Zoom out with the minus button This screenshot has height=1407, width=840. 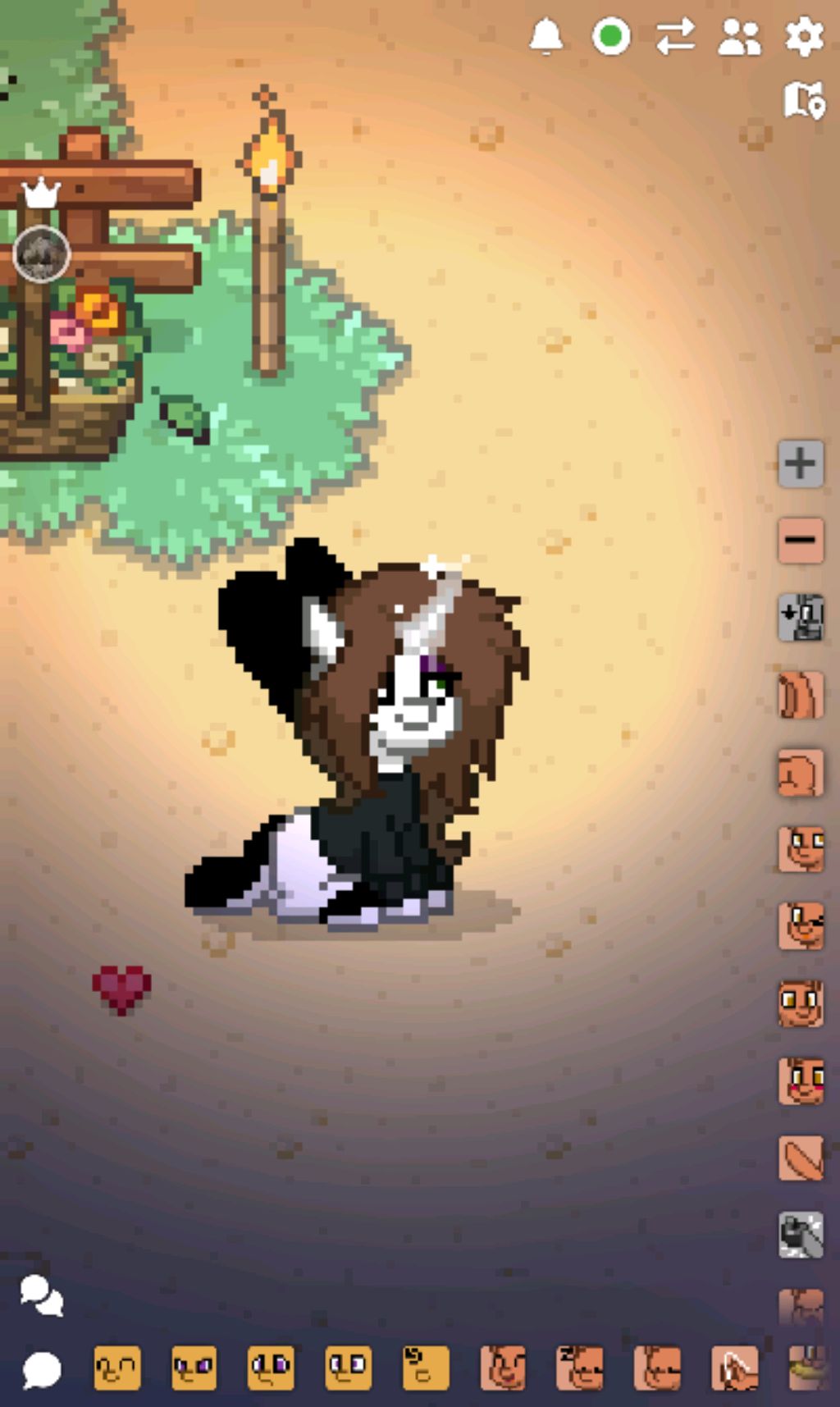(801, 540)
